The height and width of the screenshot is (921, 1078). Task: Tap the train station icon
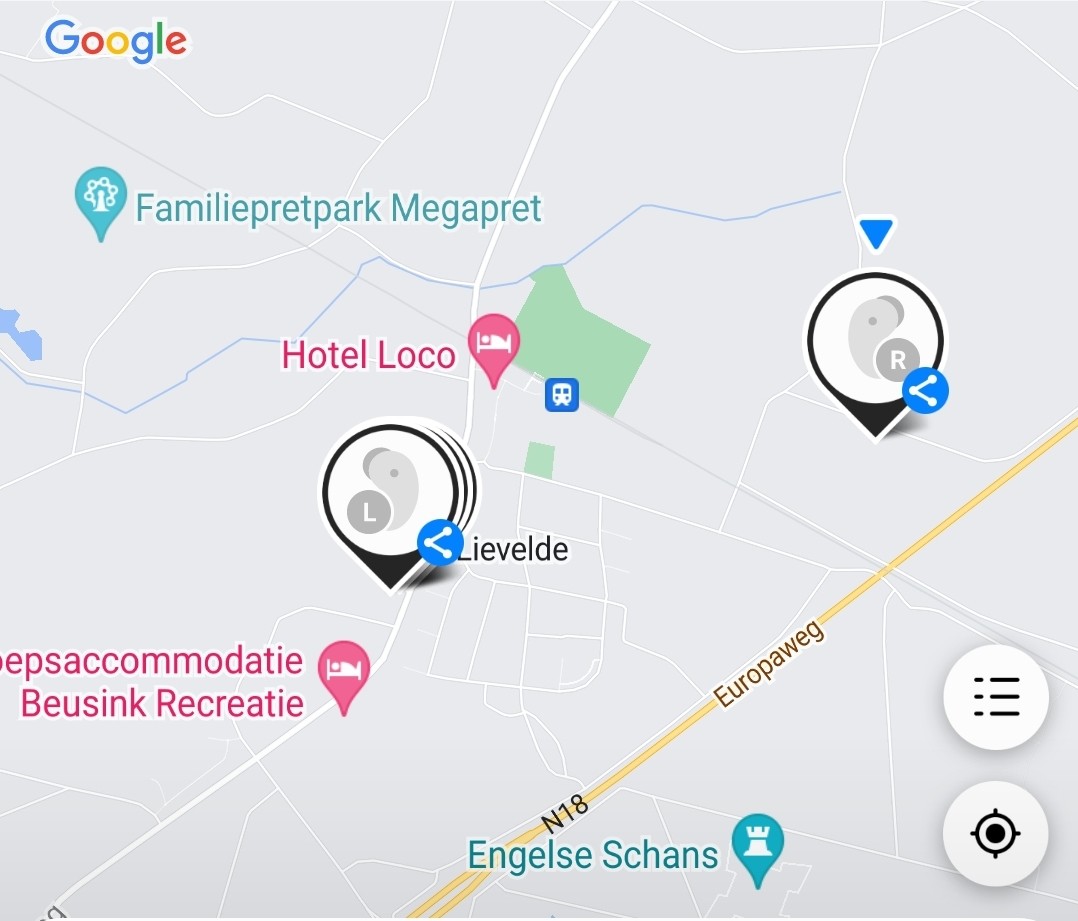point(562,393)
